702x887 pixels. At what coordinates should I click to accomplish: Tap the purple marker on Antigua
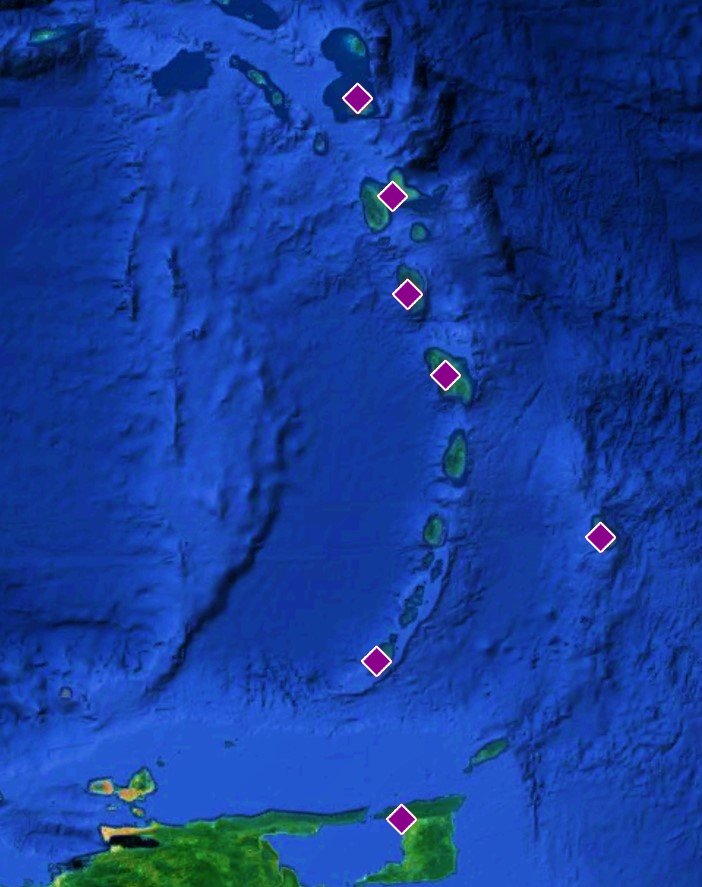coord(357,98)
